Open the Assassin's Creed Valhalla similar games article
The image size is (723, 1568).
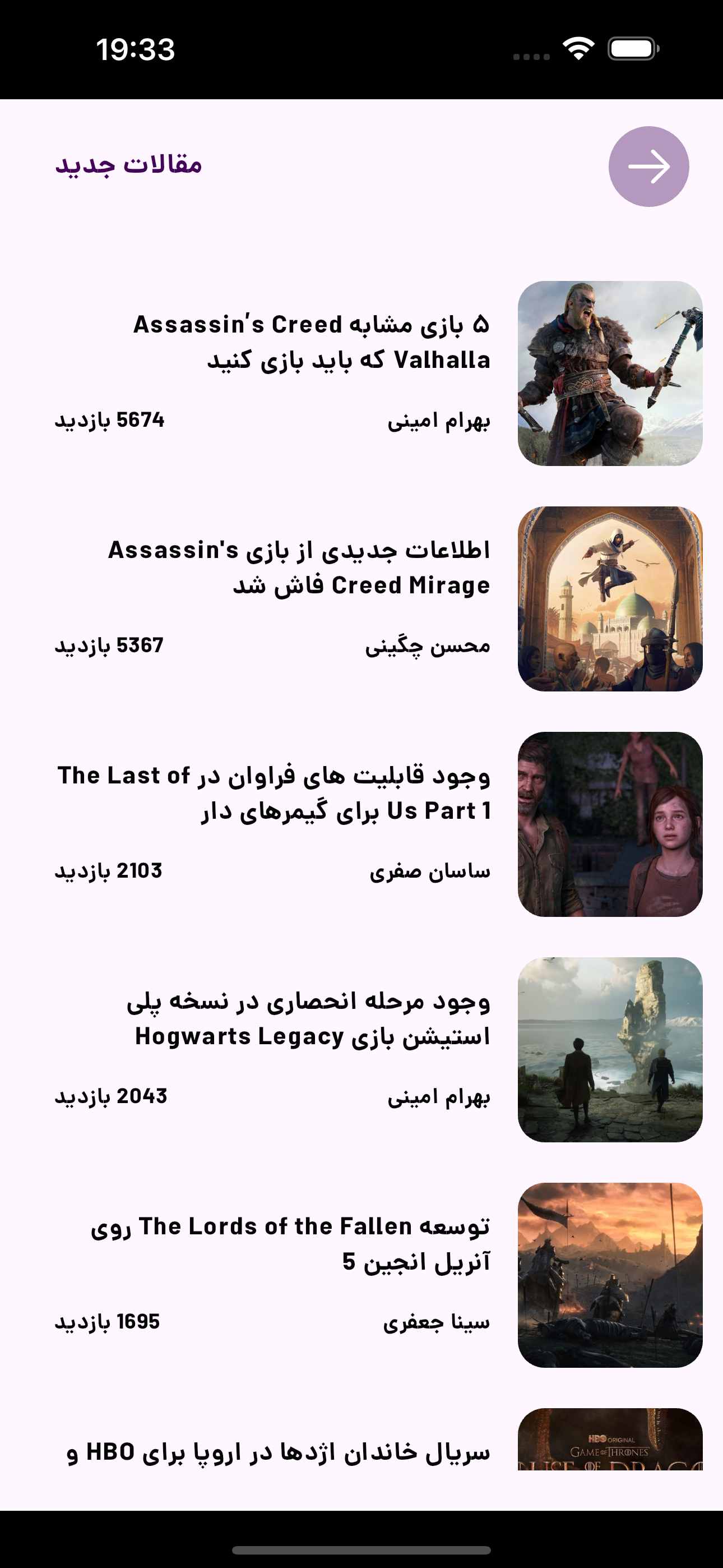[x=312, y=342]
